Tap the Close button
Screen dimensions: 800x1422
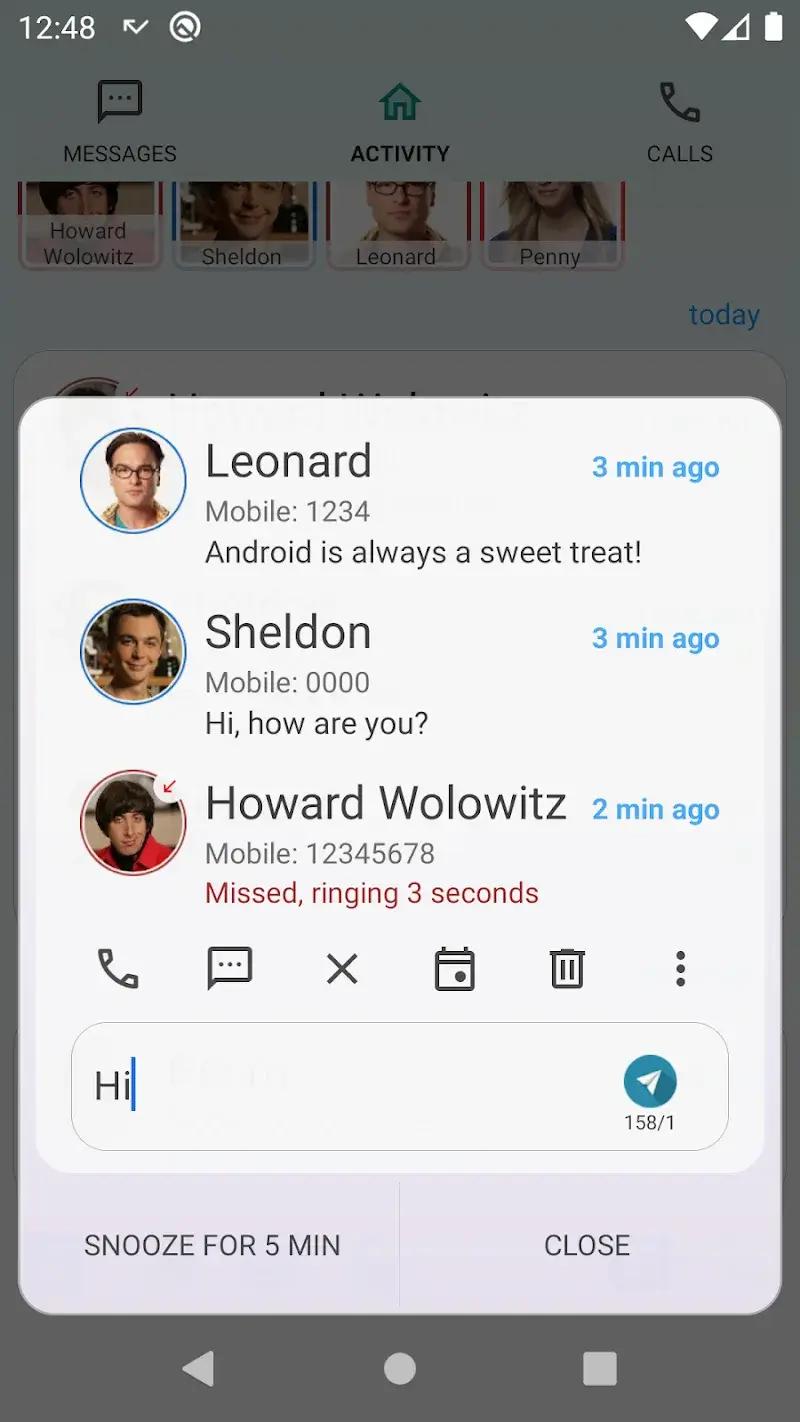pyautogui.click(x=587, y=1245)
